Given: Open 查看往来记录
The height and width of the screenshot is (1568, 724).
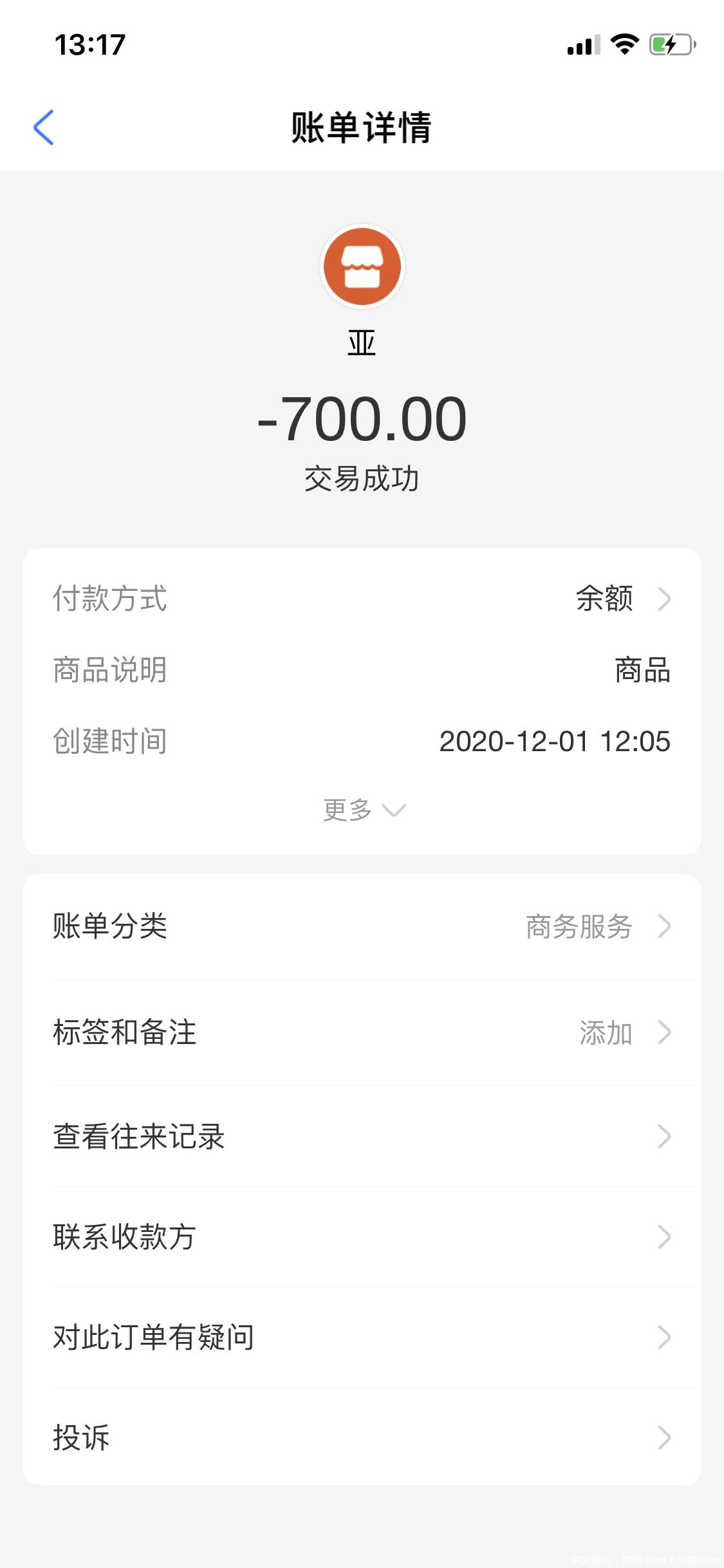Looking at the screenshot, I should (362, 1137).
